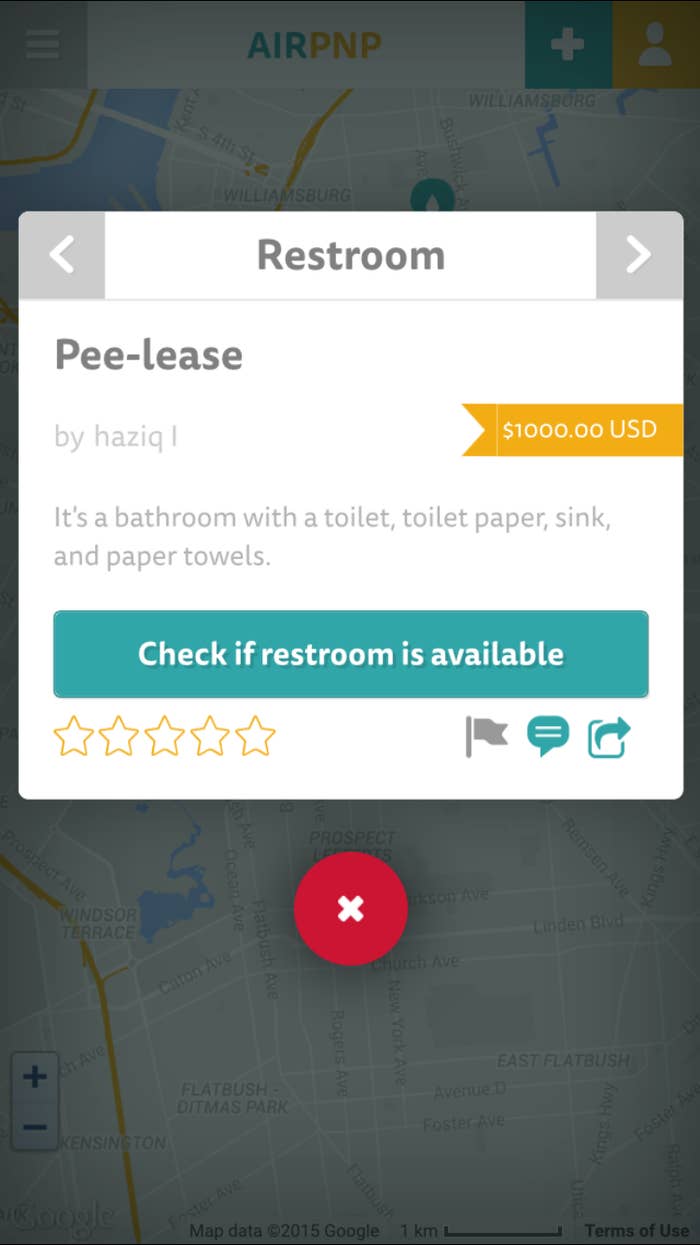Flag the Pee-lease listing
Image resolution: width=700 pixels, height=1245 pixels.
(x=487, y=736)
